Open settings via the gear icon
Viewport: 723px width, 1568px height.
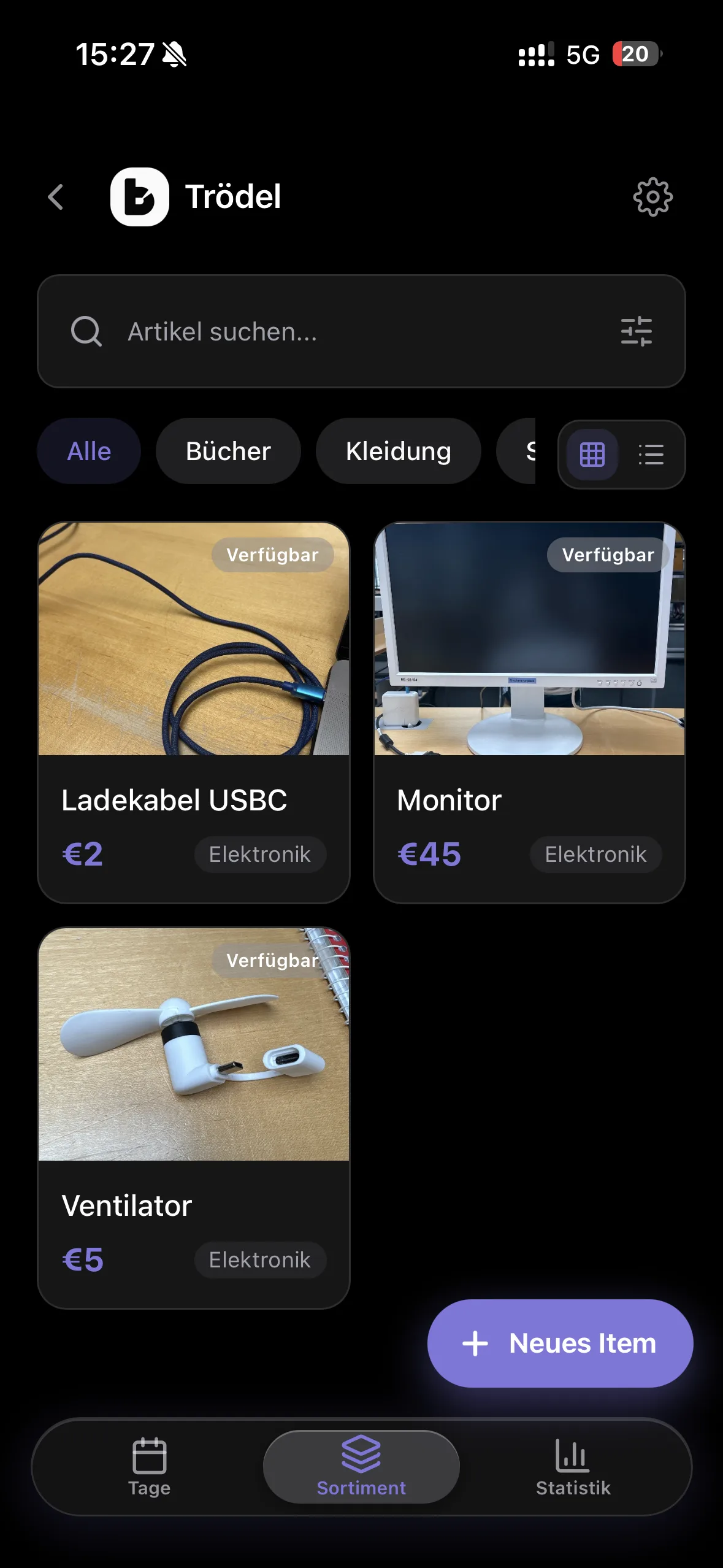pyautogui.click(x=652, y=197)
